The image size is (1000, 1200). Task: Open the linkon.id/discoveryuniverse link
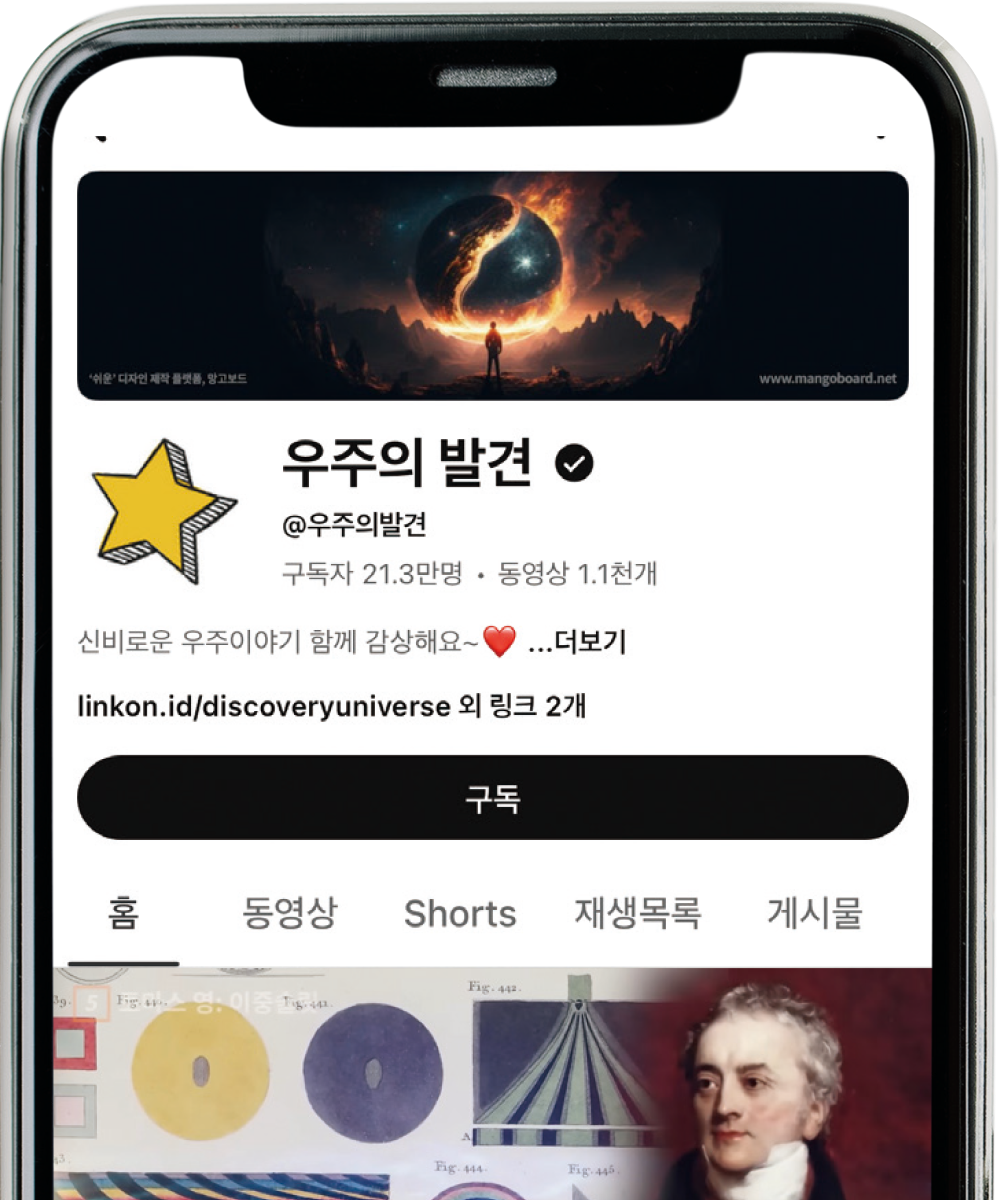(264, 707)
